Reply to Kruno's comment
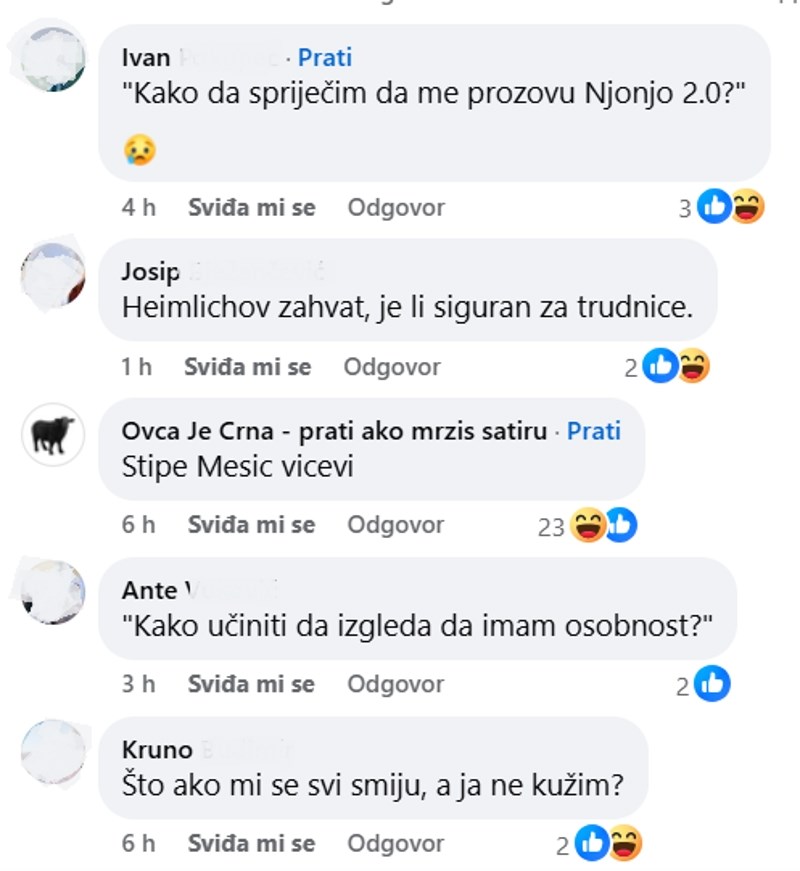The height and width of the screenshot is (871, 800). click(x=396, y=844)
